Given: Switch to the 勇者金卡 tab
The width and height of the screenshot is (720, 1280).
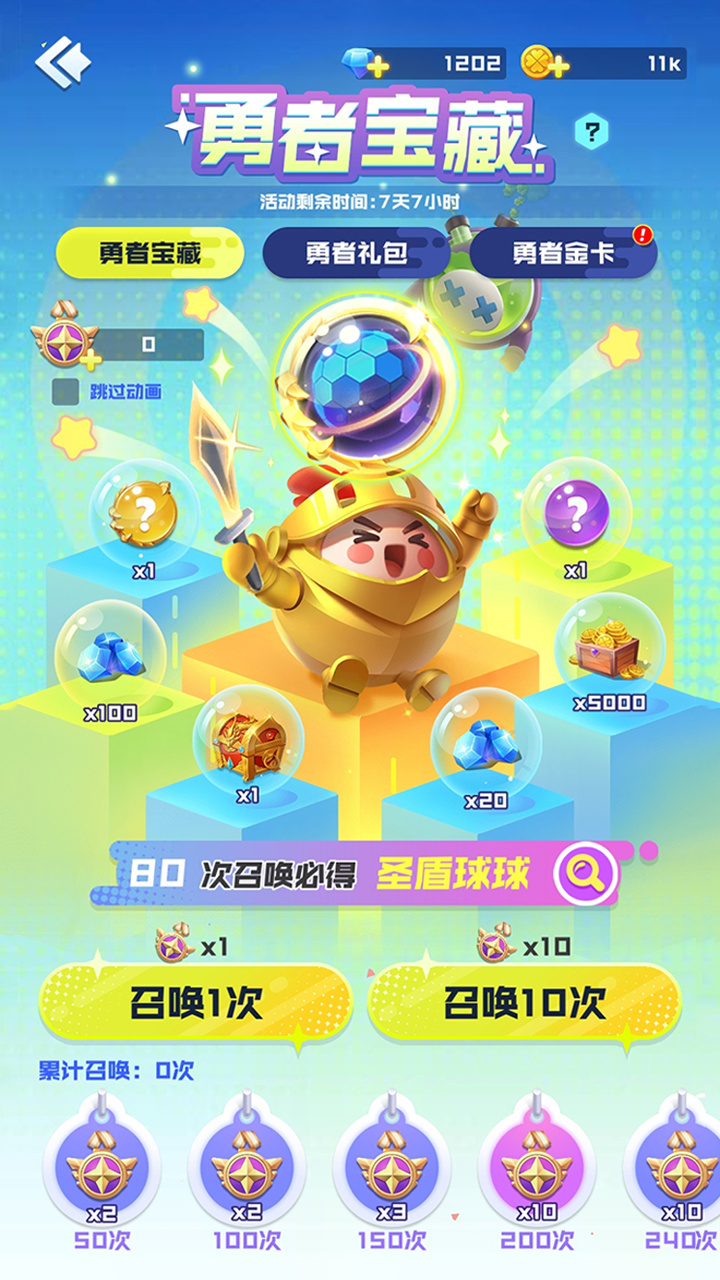Looking at the screenshot, I should coord(563,253).
